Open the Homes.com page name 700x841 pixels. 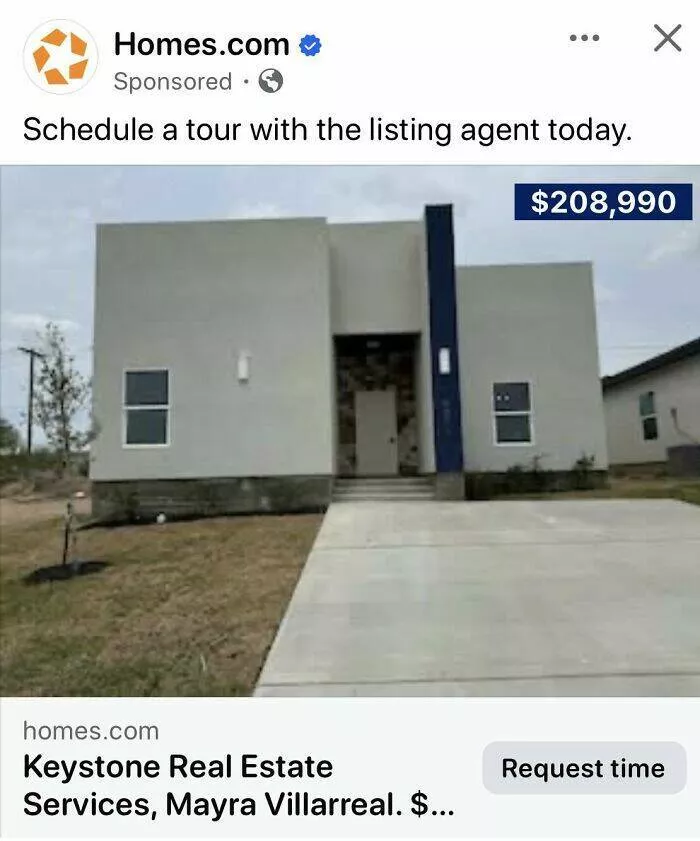201,44
